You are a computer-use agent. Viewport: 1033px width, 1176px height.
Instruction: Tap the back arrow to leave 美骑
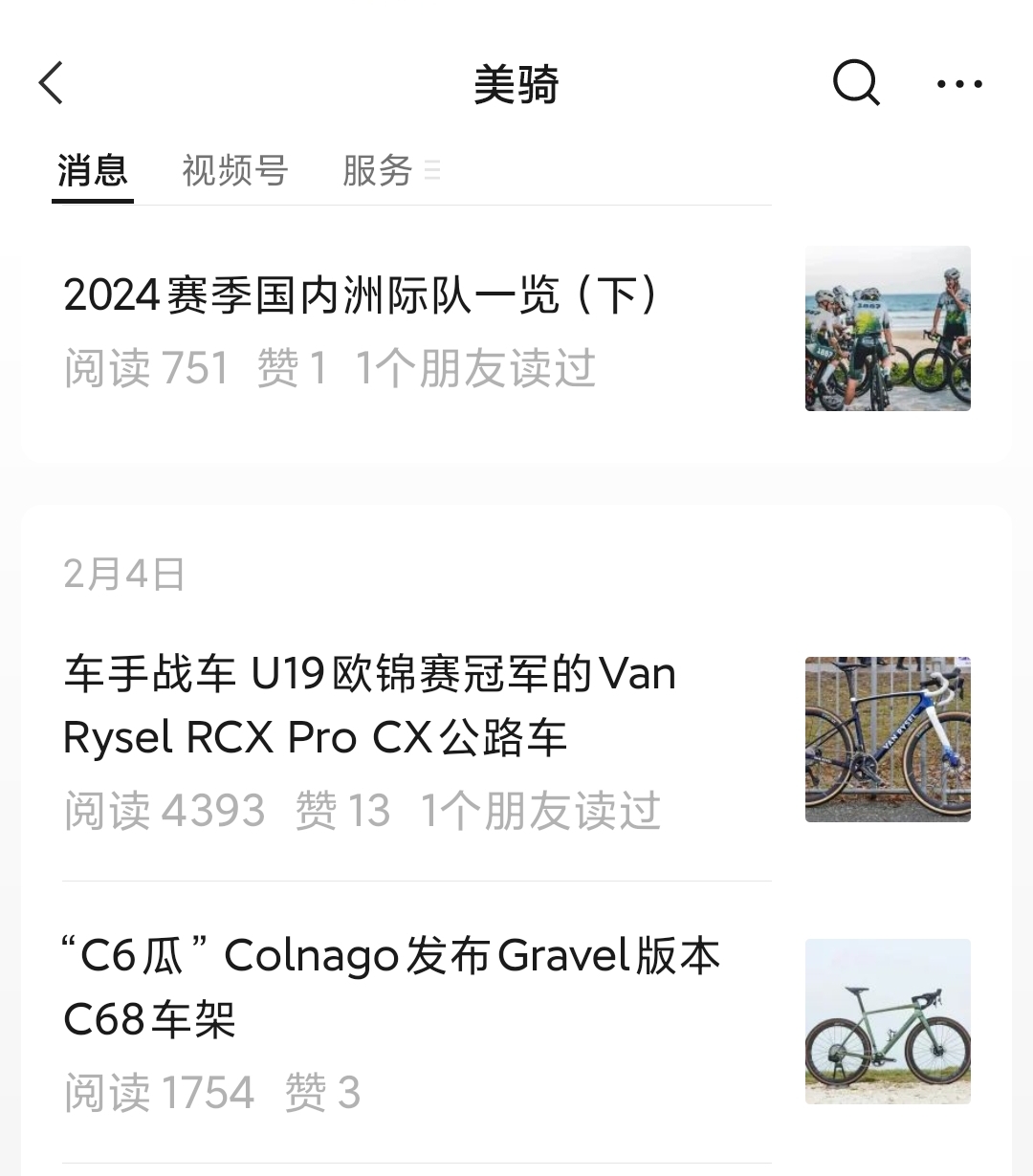tap(52, 83)
